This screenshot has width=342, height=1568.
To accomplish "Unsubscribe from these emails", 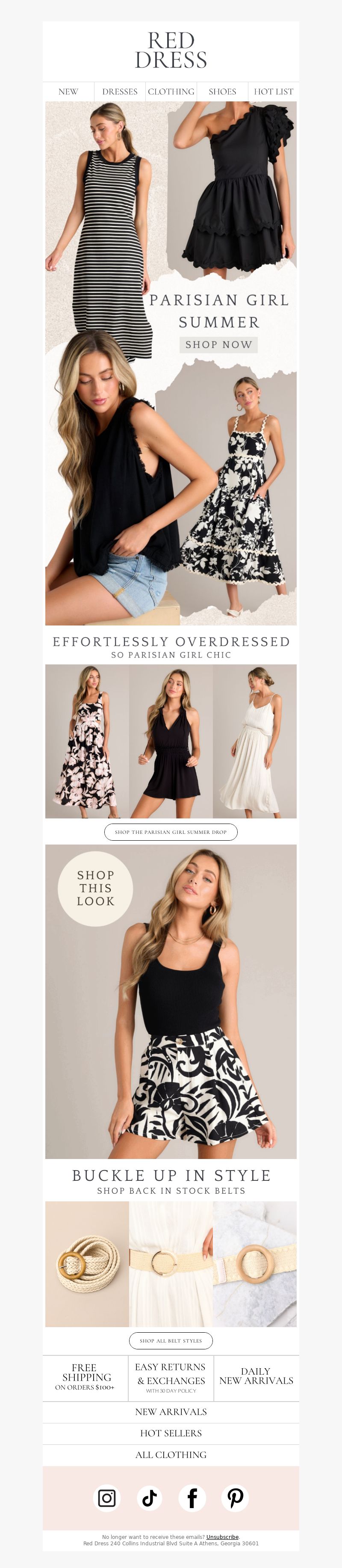I will tap(222, 1536).
